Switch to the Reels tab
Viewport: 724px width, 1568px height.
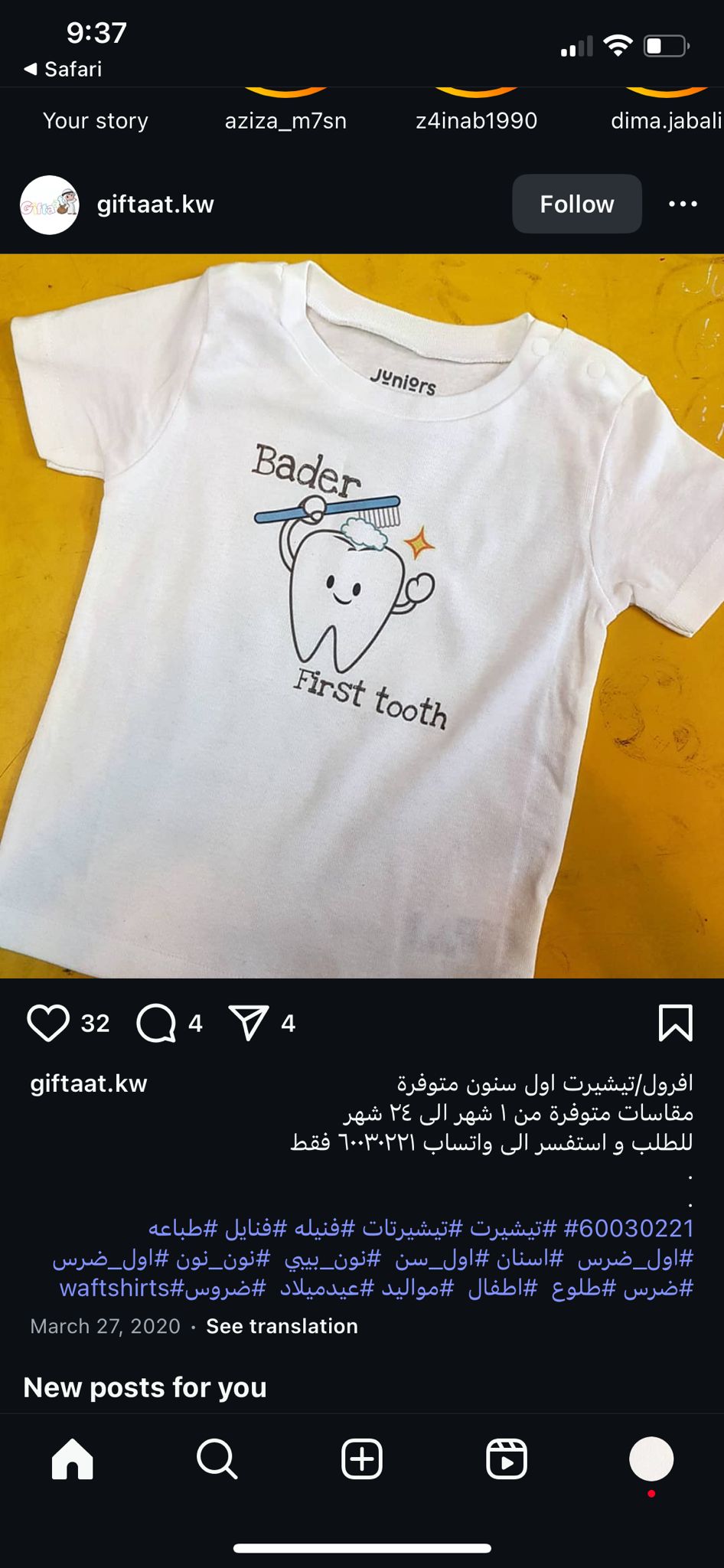(507, 1459)
